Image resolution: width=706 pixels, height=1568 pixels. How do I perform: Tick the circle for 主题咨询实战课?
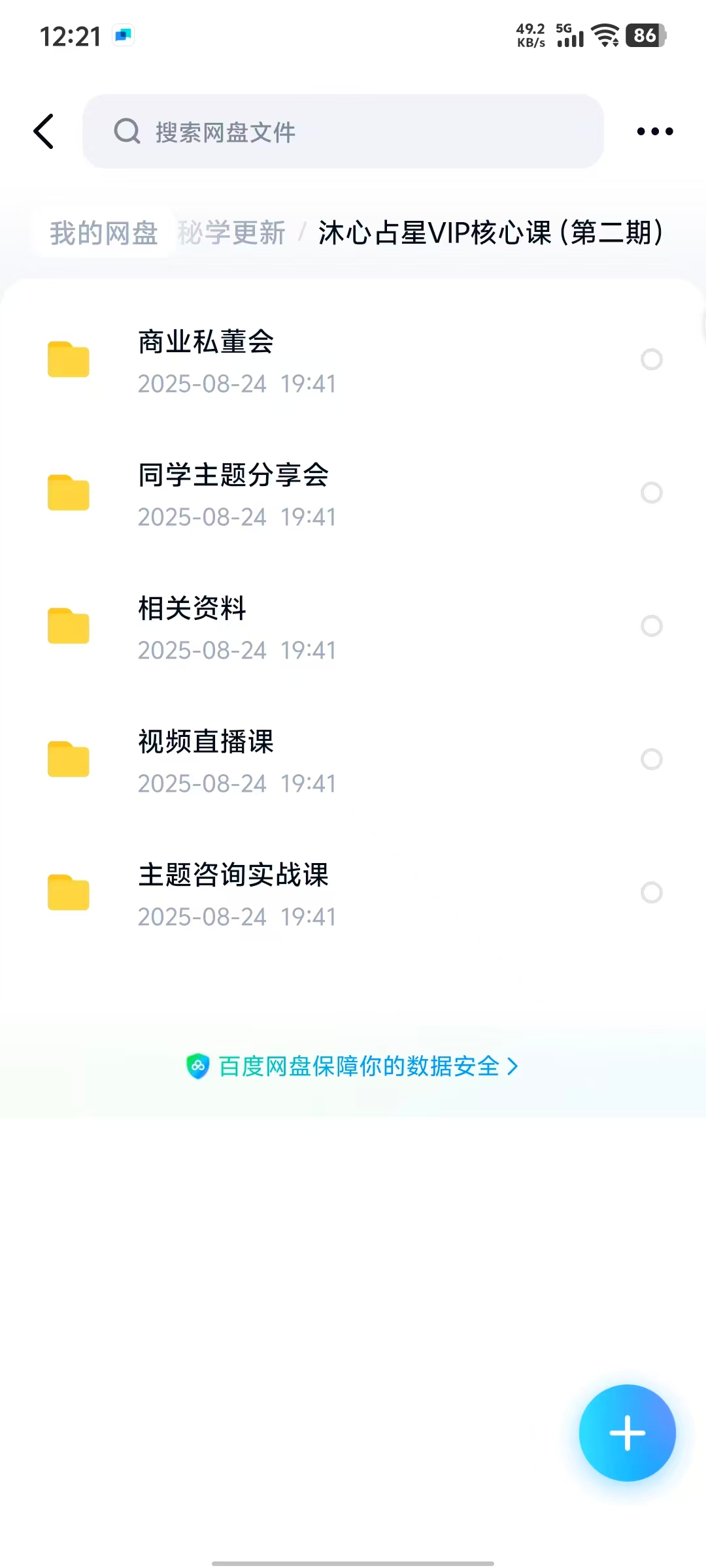click(x=651, y=892)
